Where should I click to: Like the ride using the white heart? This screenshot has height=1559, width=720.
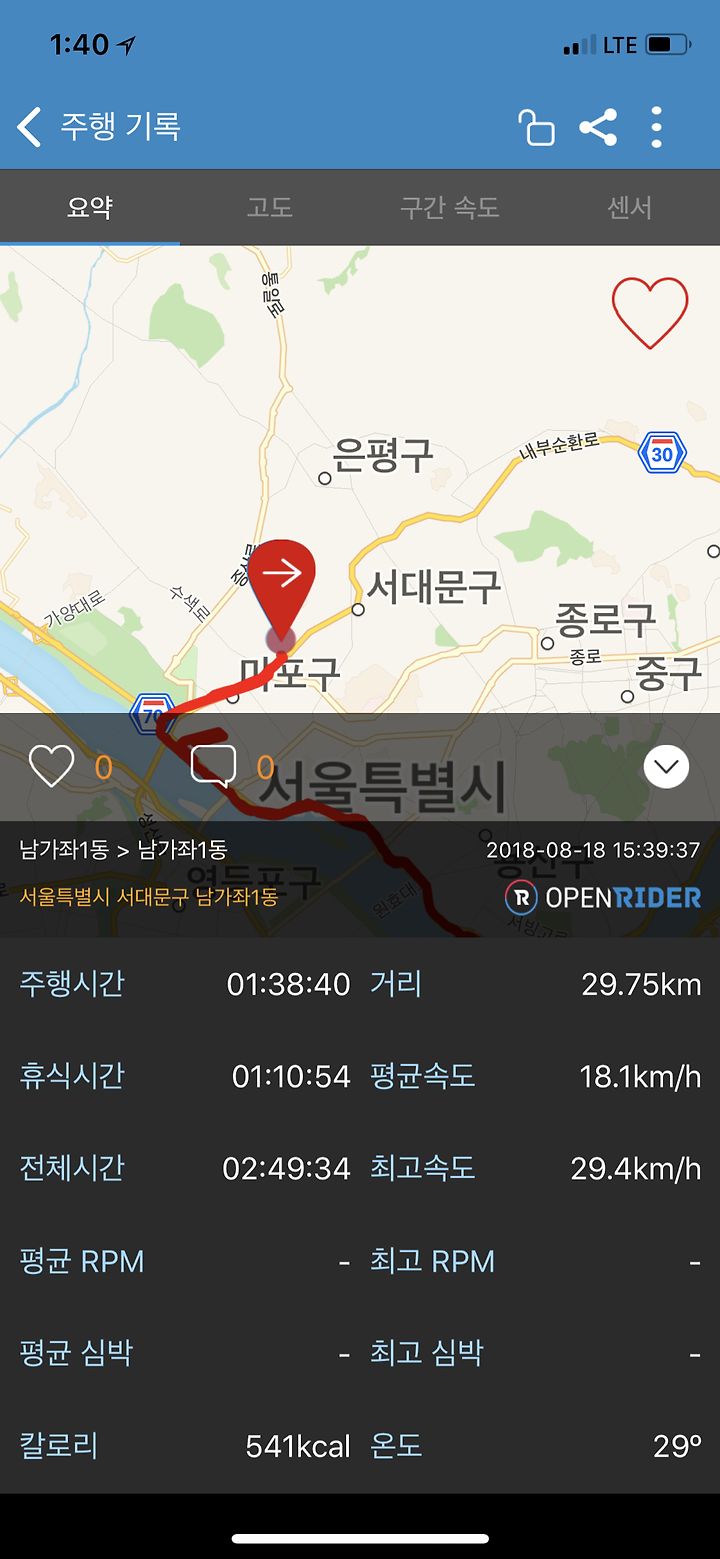coord(52,767)
